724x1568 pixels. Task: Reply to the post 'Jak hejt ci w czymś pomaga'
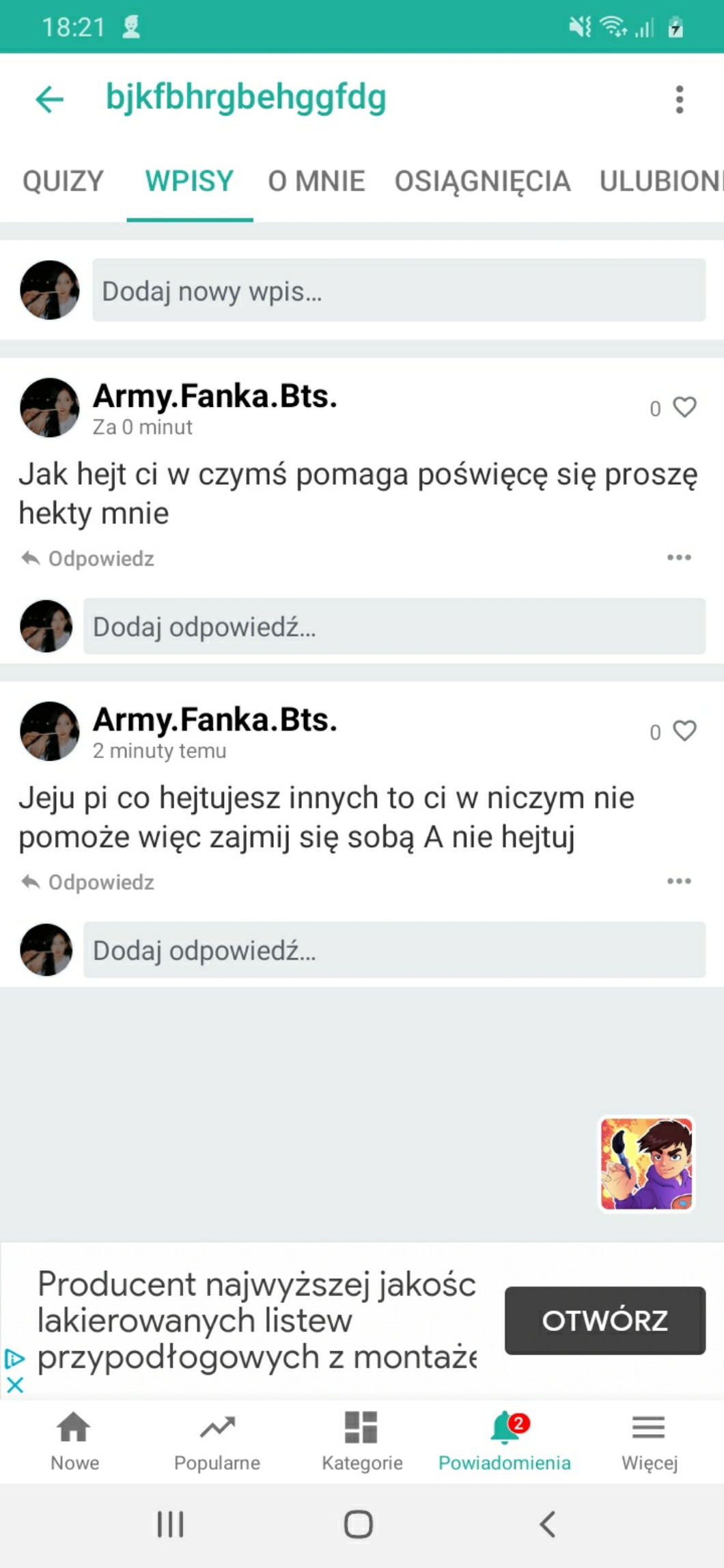[x=89, y=559]
